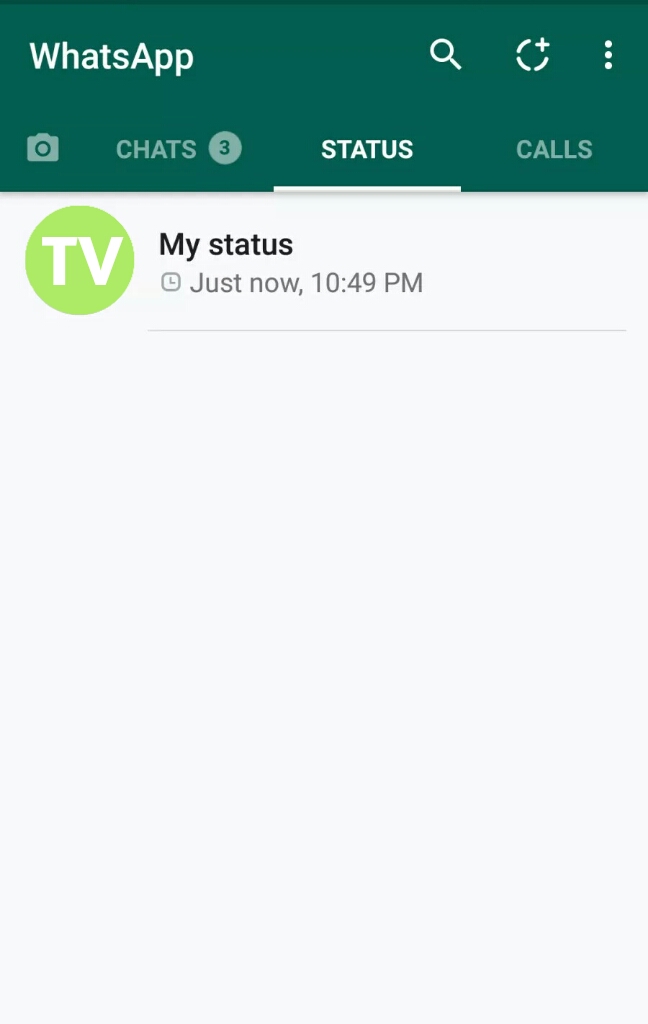
Task: View My status update
Action: click(x=290, y=262)
